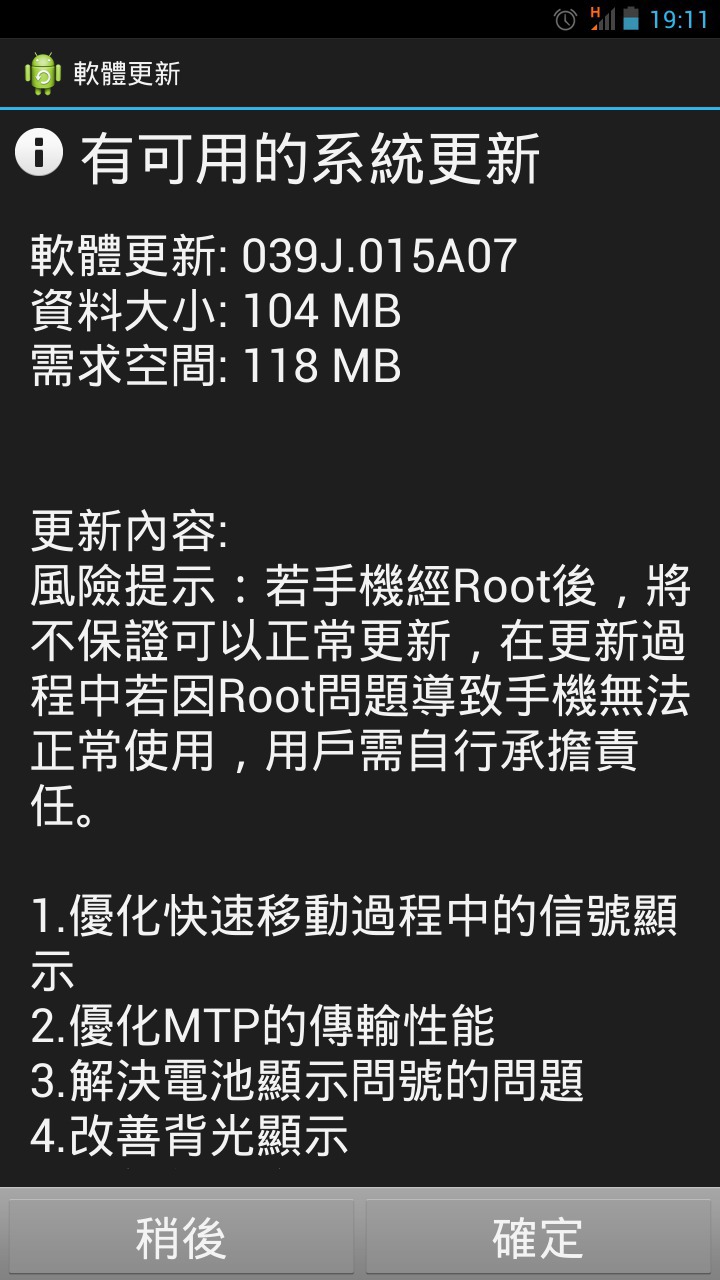Tap 稍後 to postpone the update
This screenshot has height=1280, width=720.
(181, 1237)
